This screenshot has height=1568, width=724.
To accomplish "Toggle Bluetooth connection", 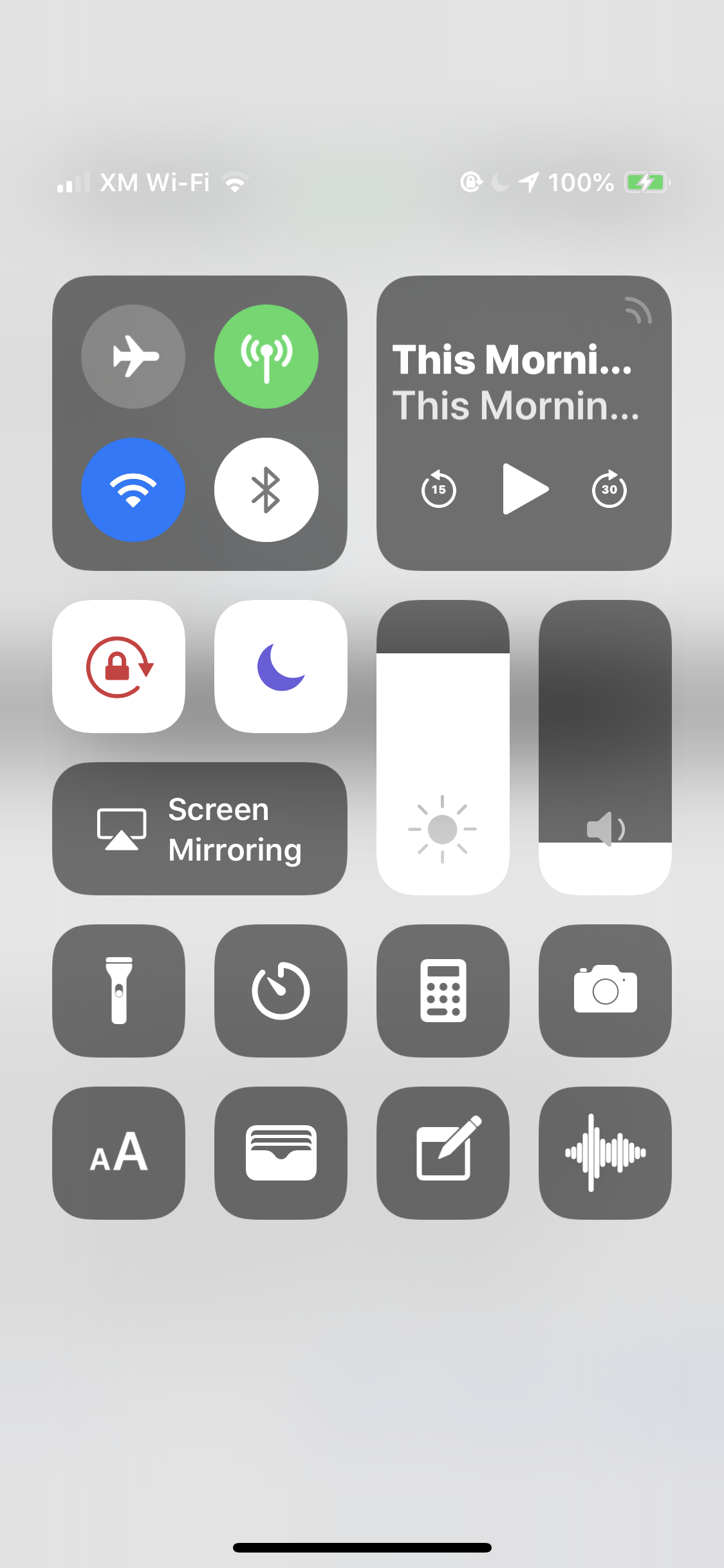I will 266,489.
